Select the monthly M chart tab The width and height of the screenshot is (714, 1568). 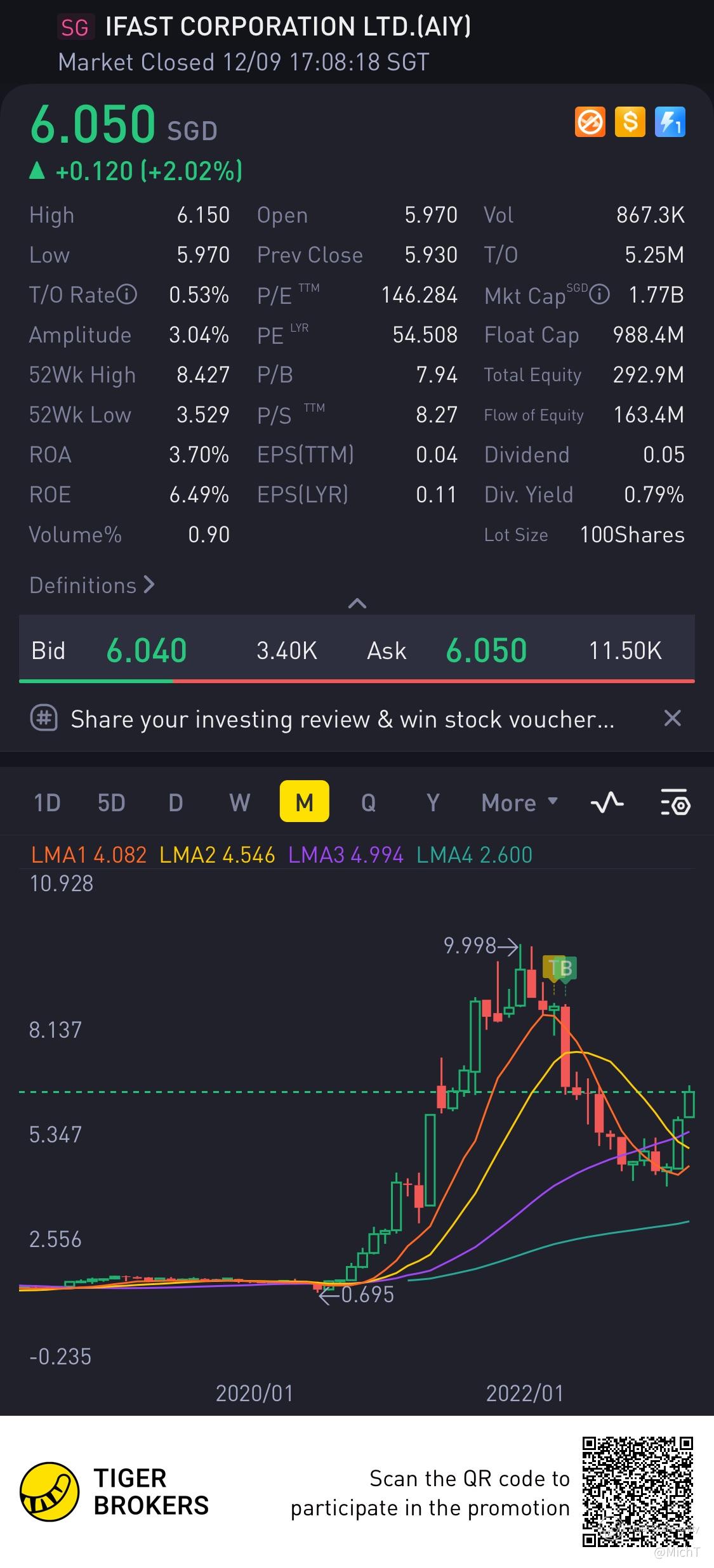click(304, 802)
